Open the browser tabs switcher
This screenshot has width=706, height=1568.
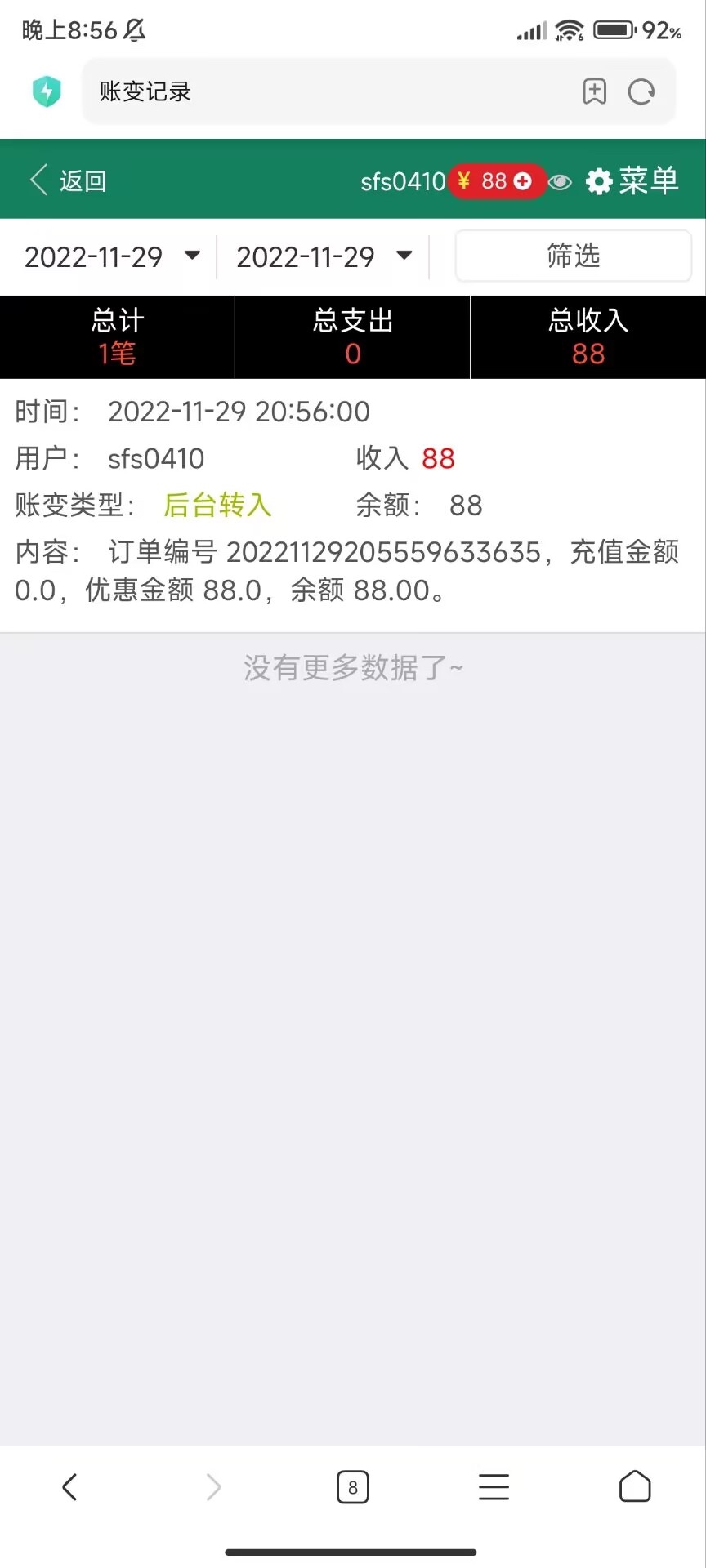pyautogui.click(x=352, y=1487)
